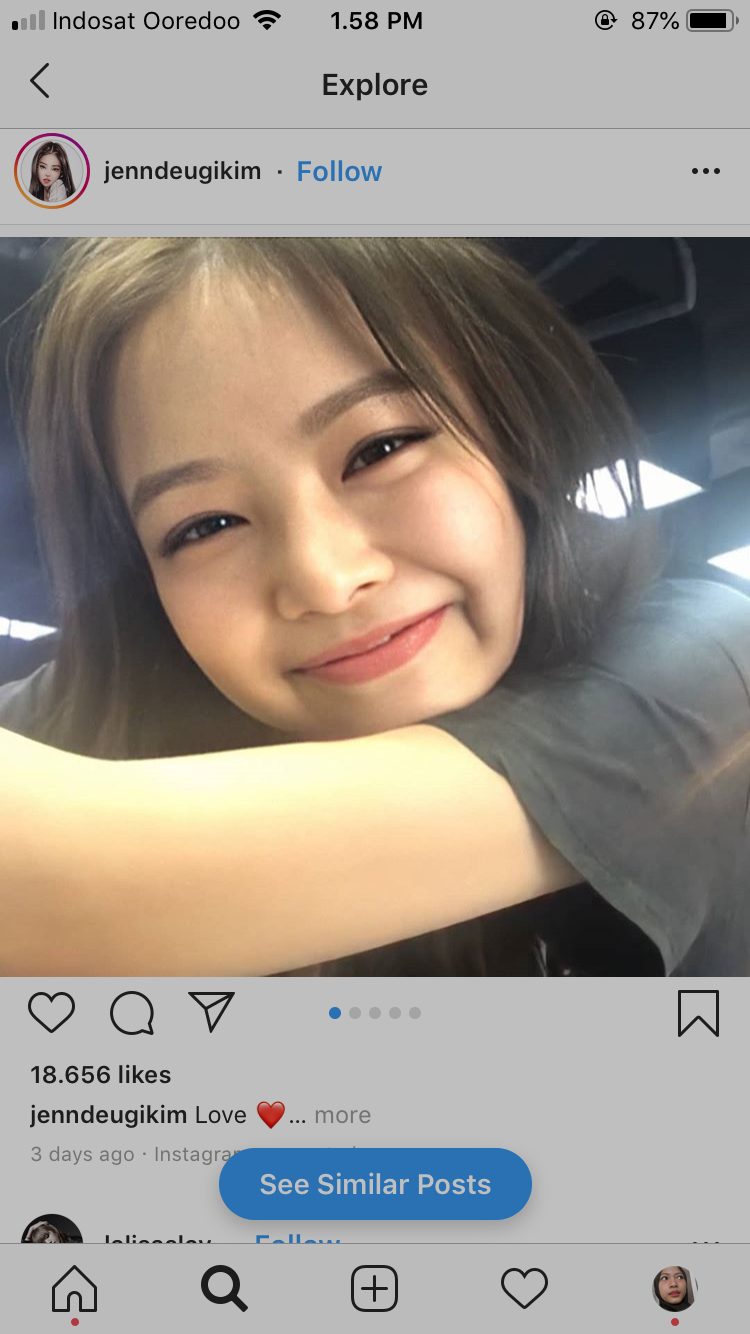Viewport: 750px width, 1334px height.
Task: Open the options menu for jenndeugikim's post
Action: pyautogui.click(x=705, y=171)
